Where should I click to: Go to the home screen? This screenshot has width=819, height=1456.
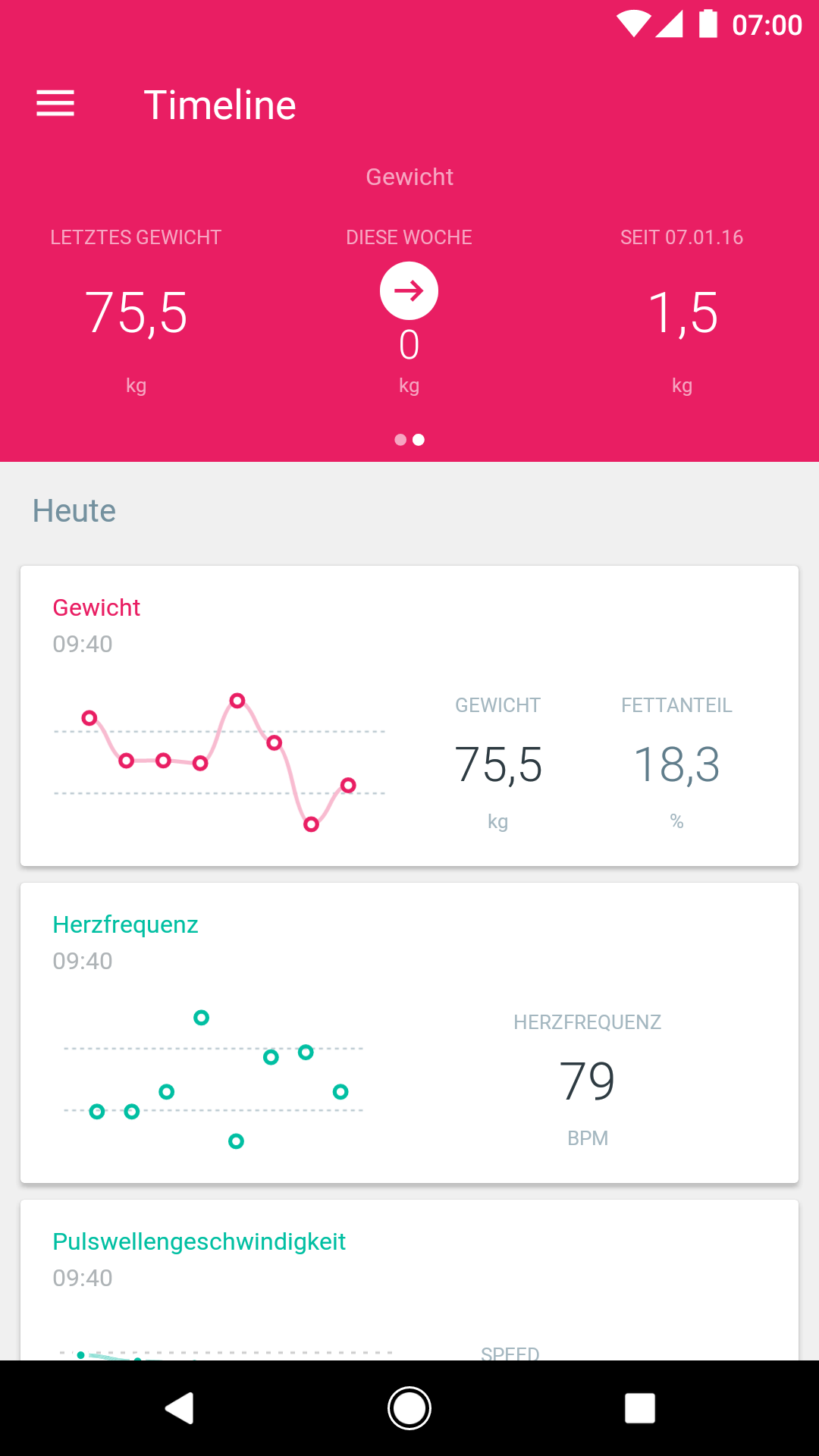coord(409,1408)
